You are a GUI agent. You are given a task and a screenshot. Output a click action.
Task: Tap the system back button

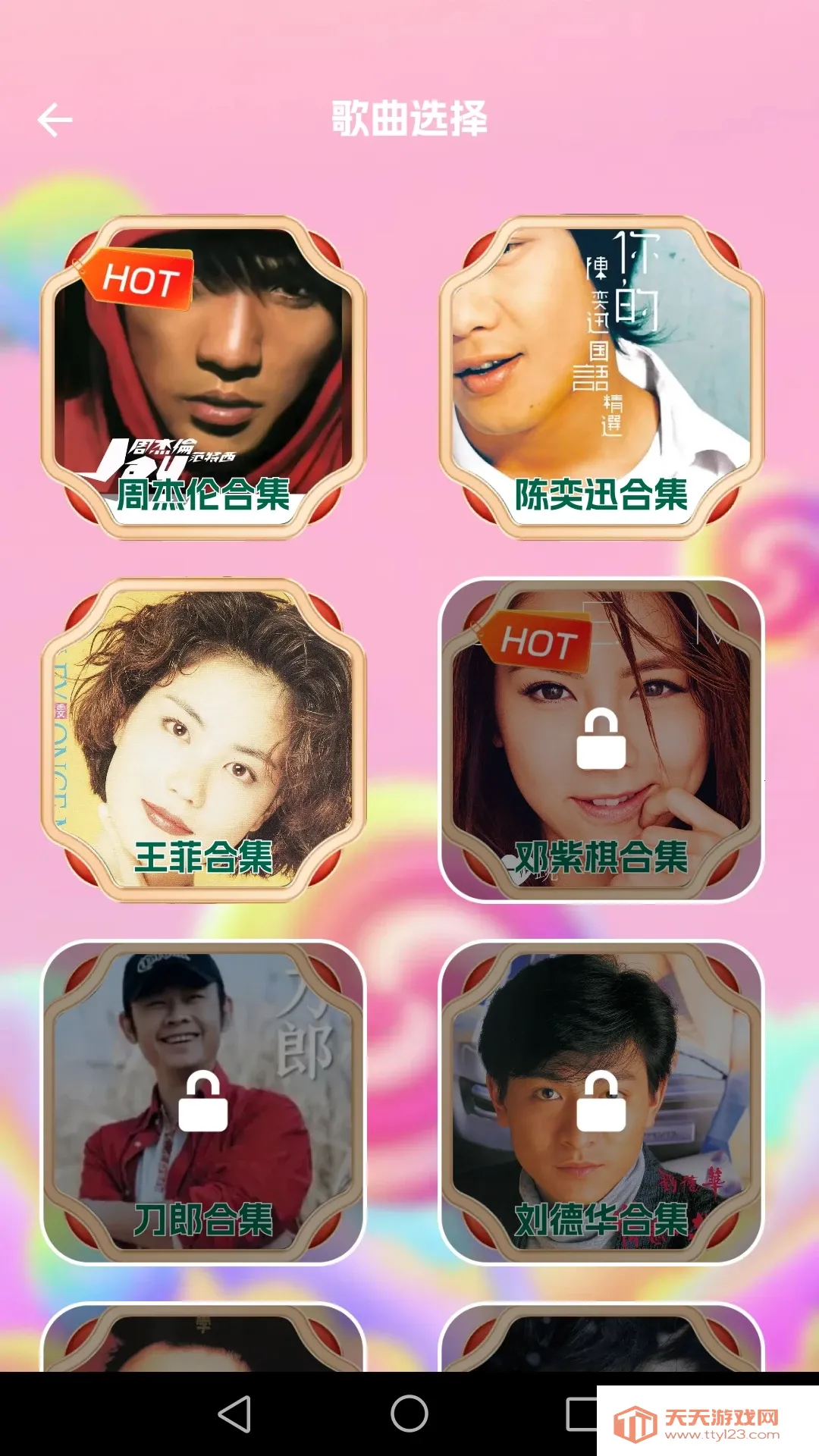click(x=235, y=1414)
